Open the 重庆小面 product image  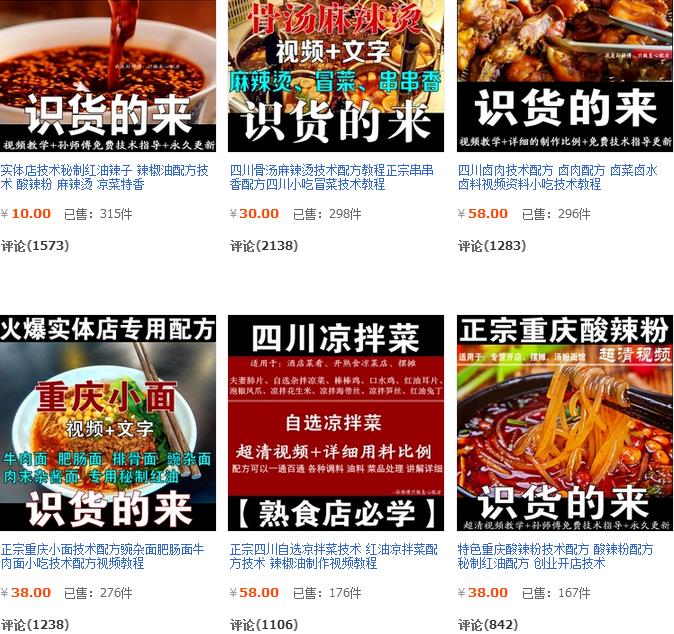point(107,422)
